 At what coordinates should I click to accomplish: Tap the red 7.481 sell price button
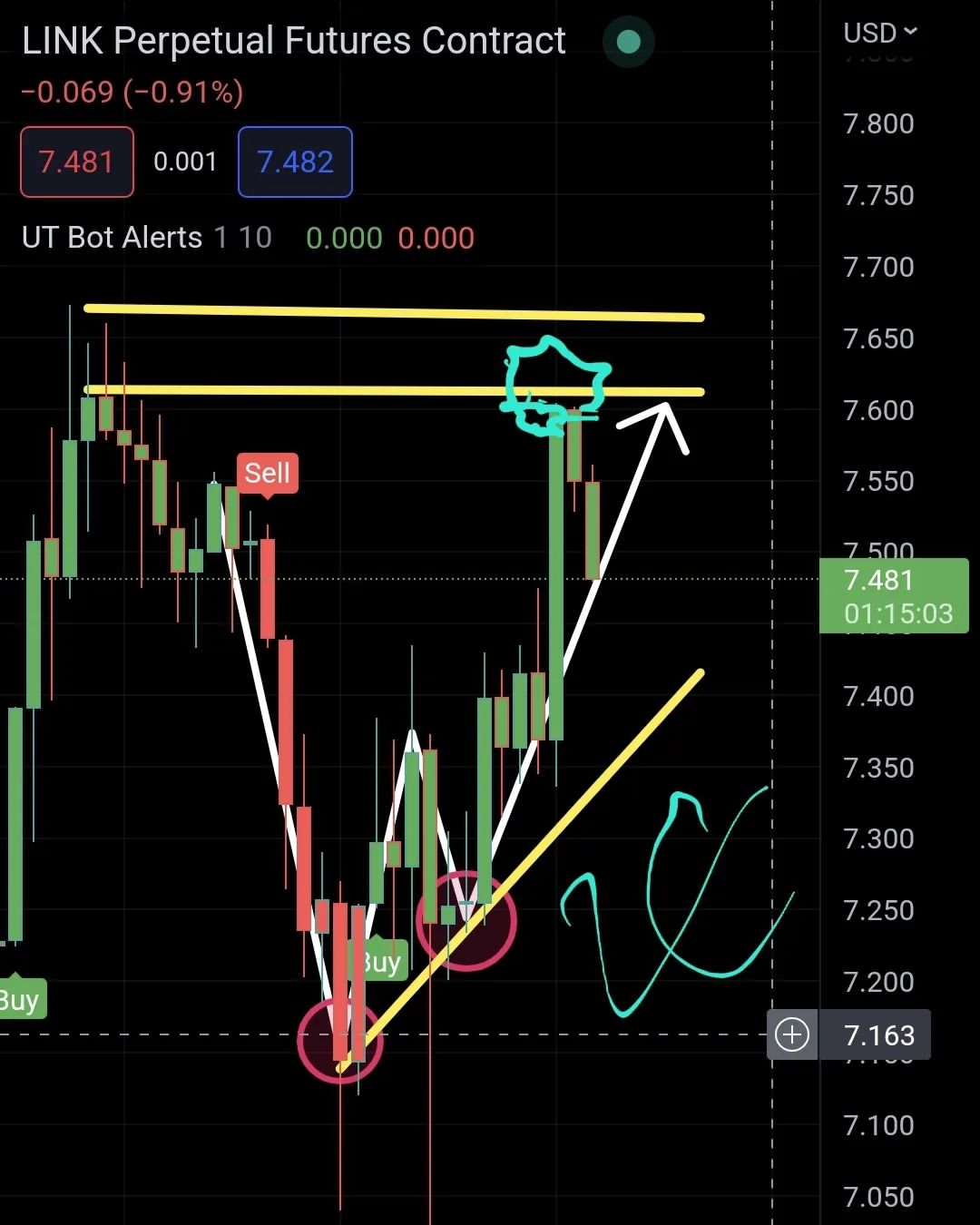[x=77, y=162]
